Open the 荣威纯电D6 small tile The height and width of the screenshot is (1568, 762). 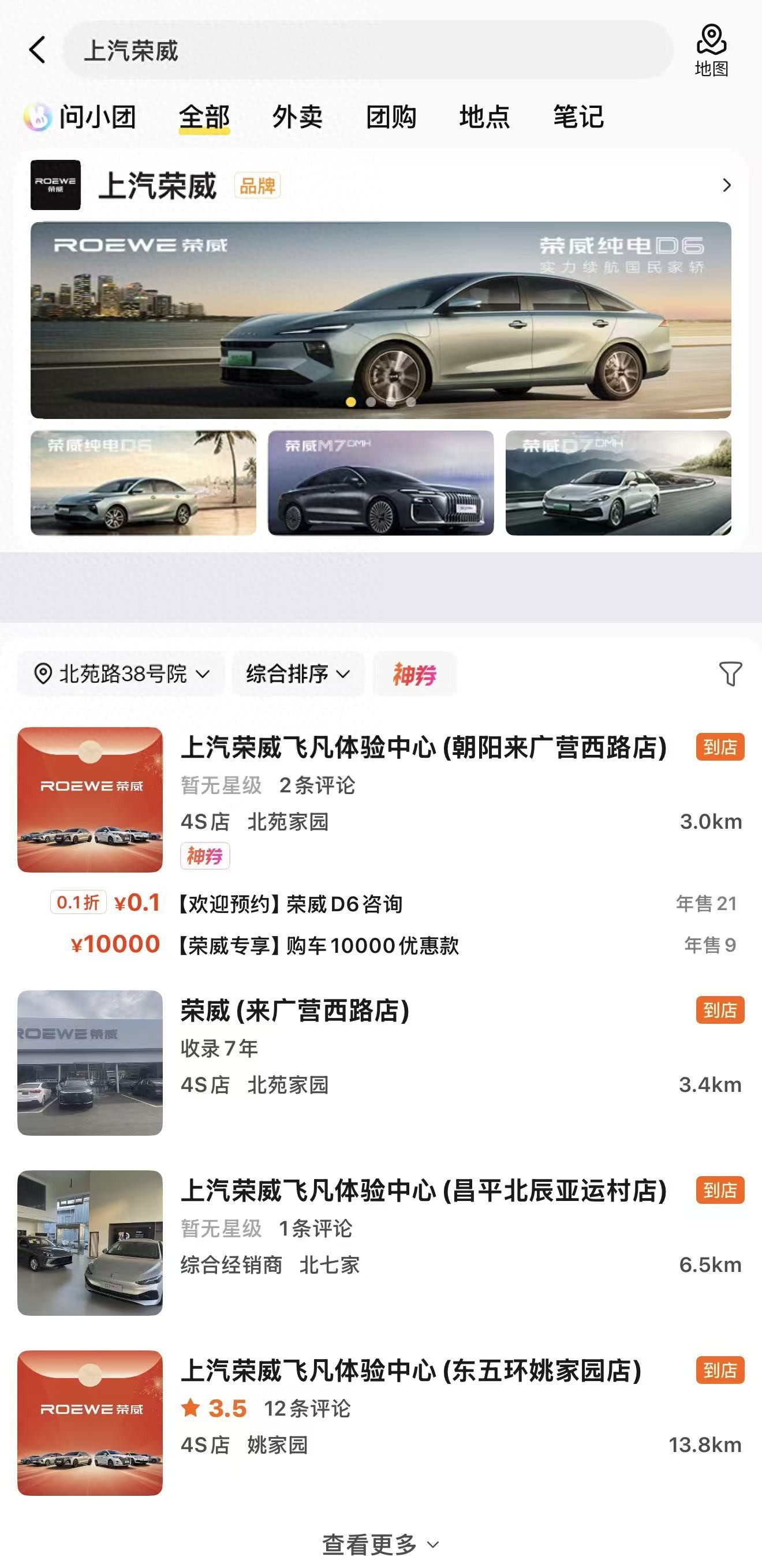143,482
